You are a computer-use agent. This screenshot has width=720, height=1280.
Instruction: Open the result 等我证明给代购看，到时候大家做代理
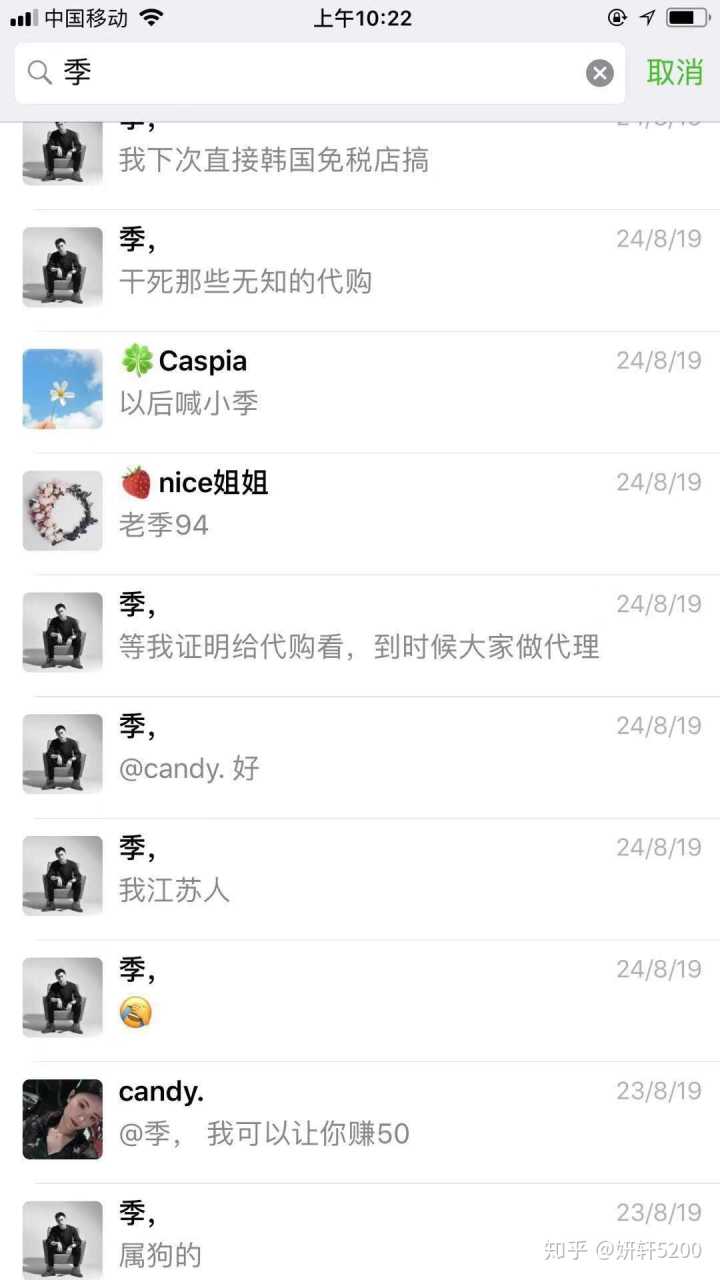point(360,634)
